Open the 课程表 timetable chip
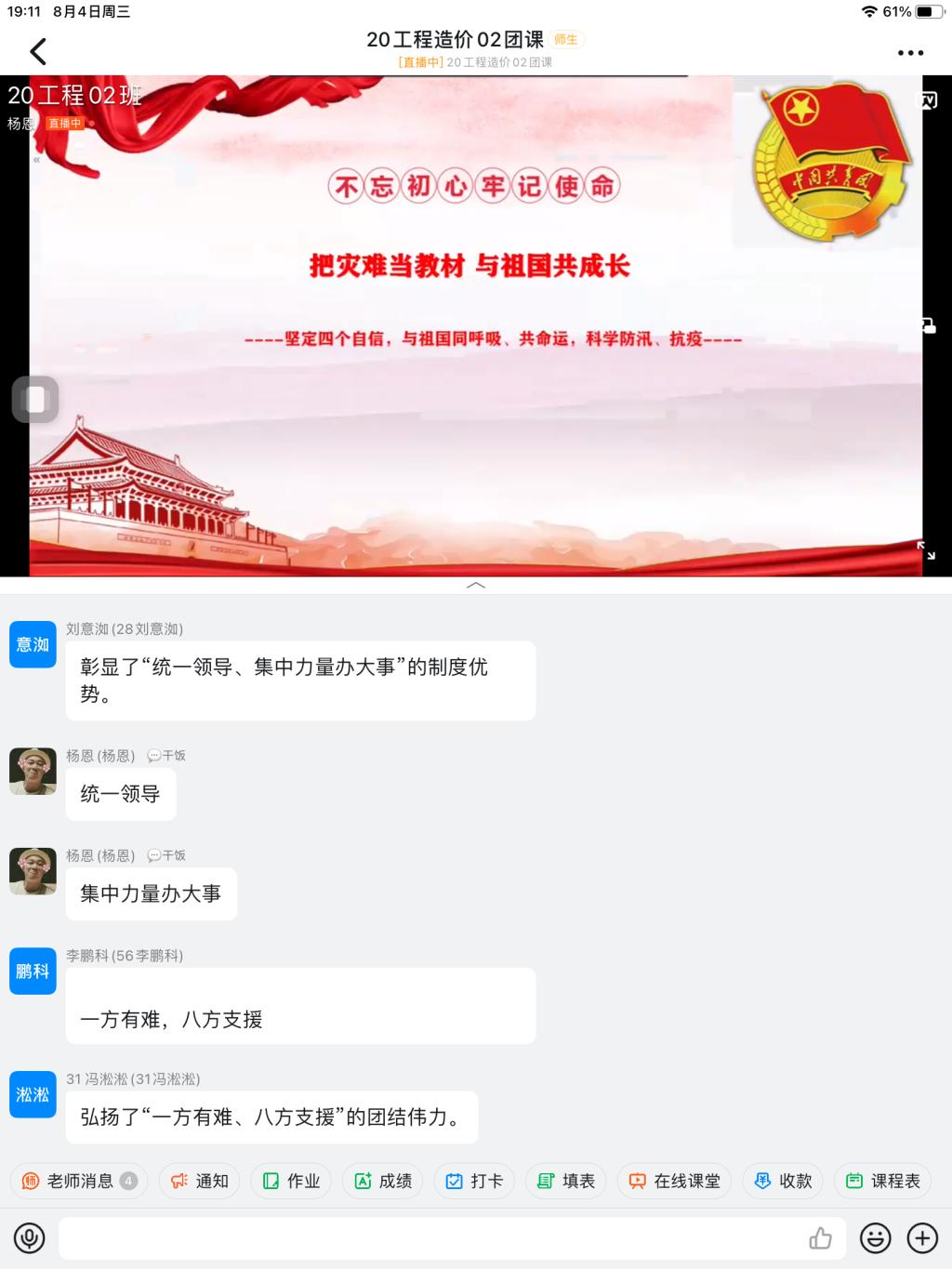 pyautogui.click(x=883, y=1181)
